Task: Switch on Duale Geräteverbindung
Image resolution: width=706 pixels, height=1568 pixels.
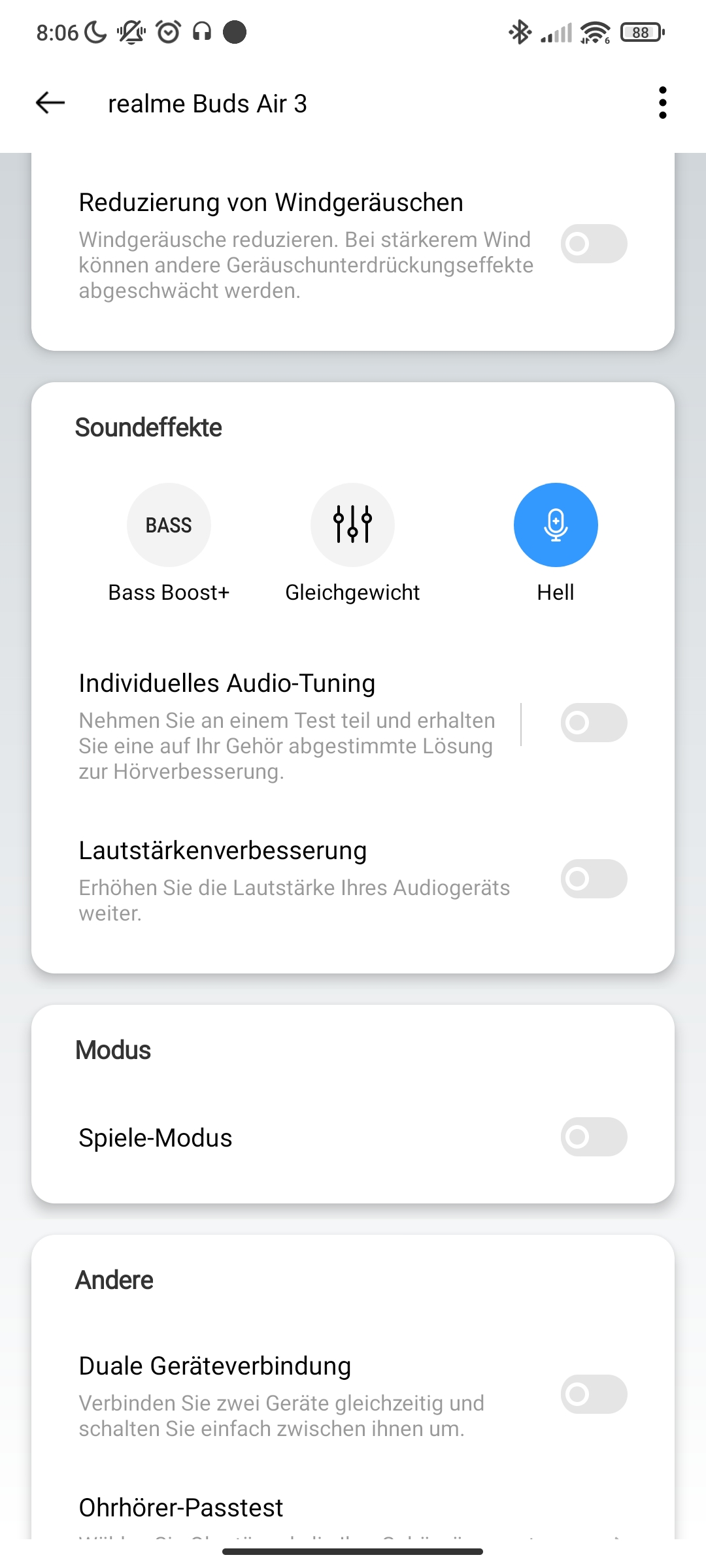Action: point(594,1394)
